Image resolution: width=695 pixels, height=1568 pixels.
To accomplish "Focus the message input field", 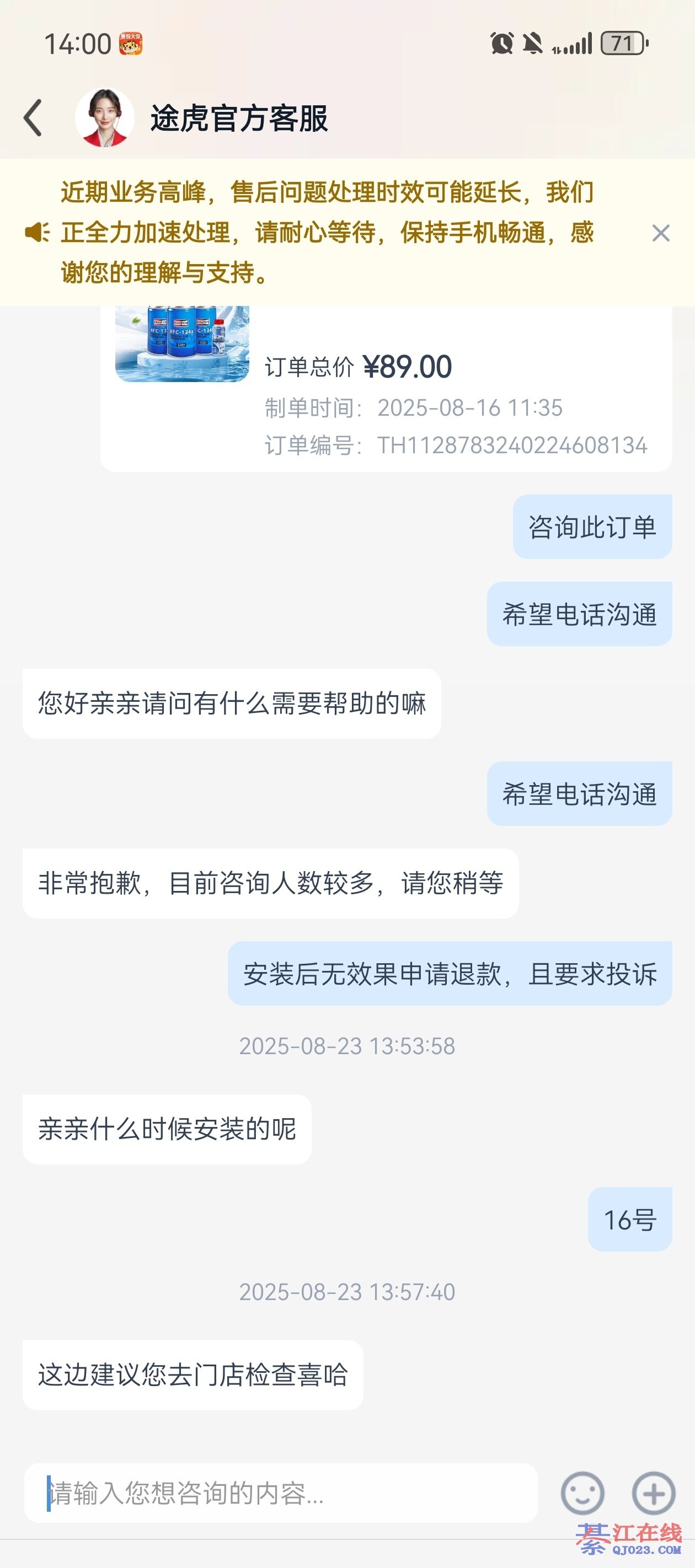I will [280, 1493].
